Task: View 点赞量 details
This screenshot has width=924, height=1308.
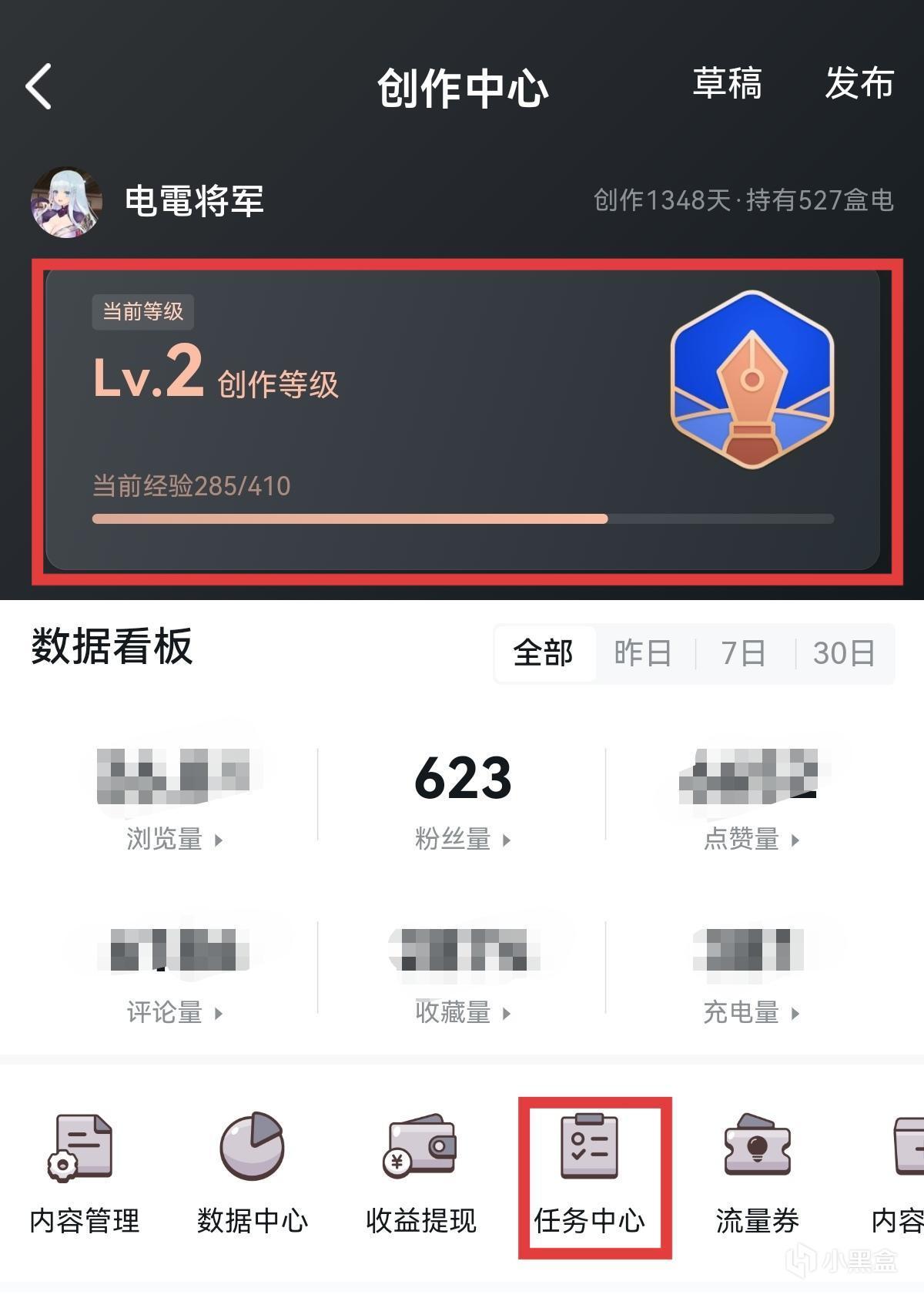Action: point(751,839)
